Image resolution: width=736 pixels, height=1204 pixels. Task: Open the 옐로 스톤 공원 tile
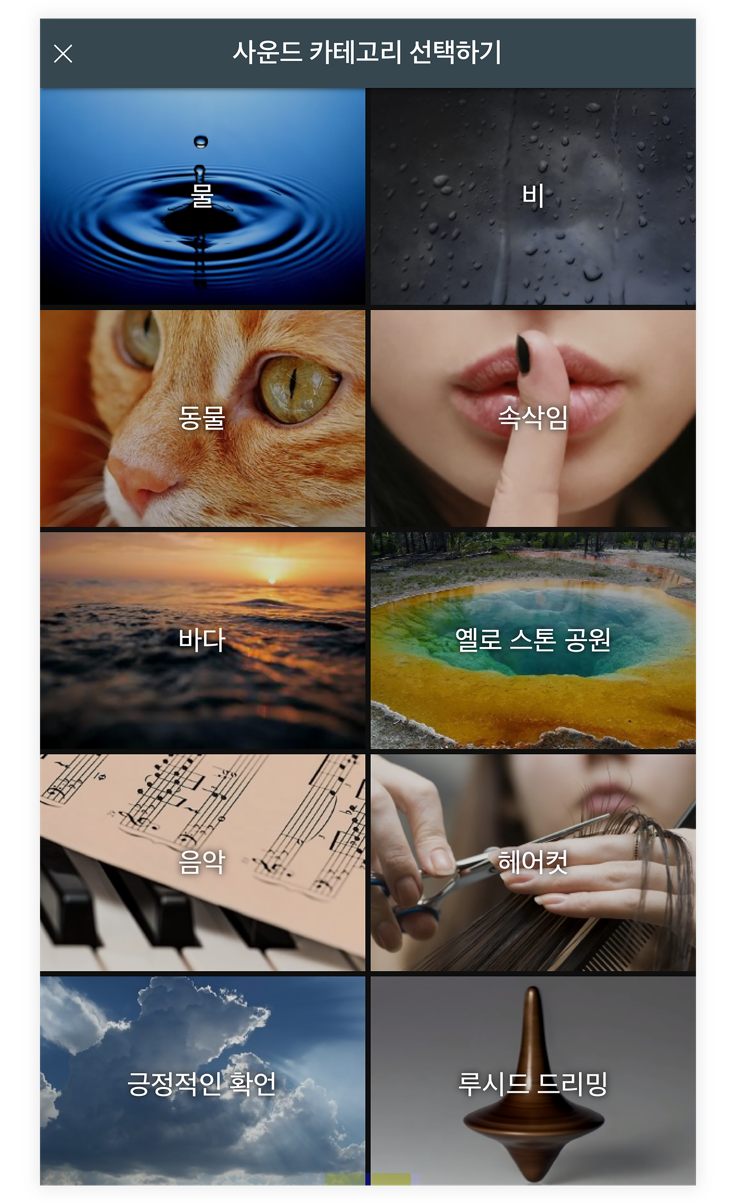[533, 640]
